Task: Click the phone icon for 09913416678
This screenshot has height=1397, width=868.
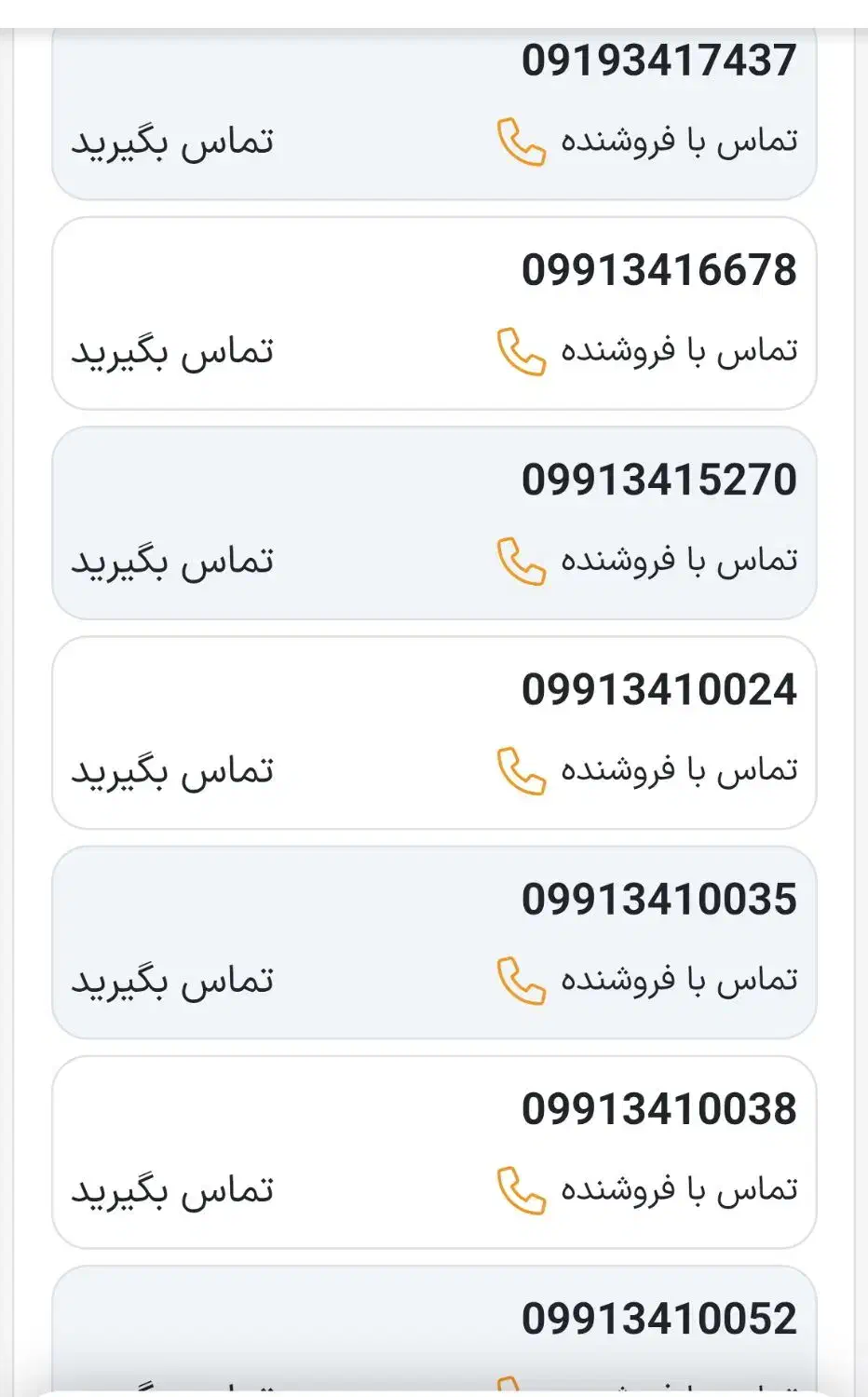Action: click(x=521, y=352)
